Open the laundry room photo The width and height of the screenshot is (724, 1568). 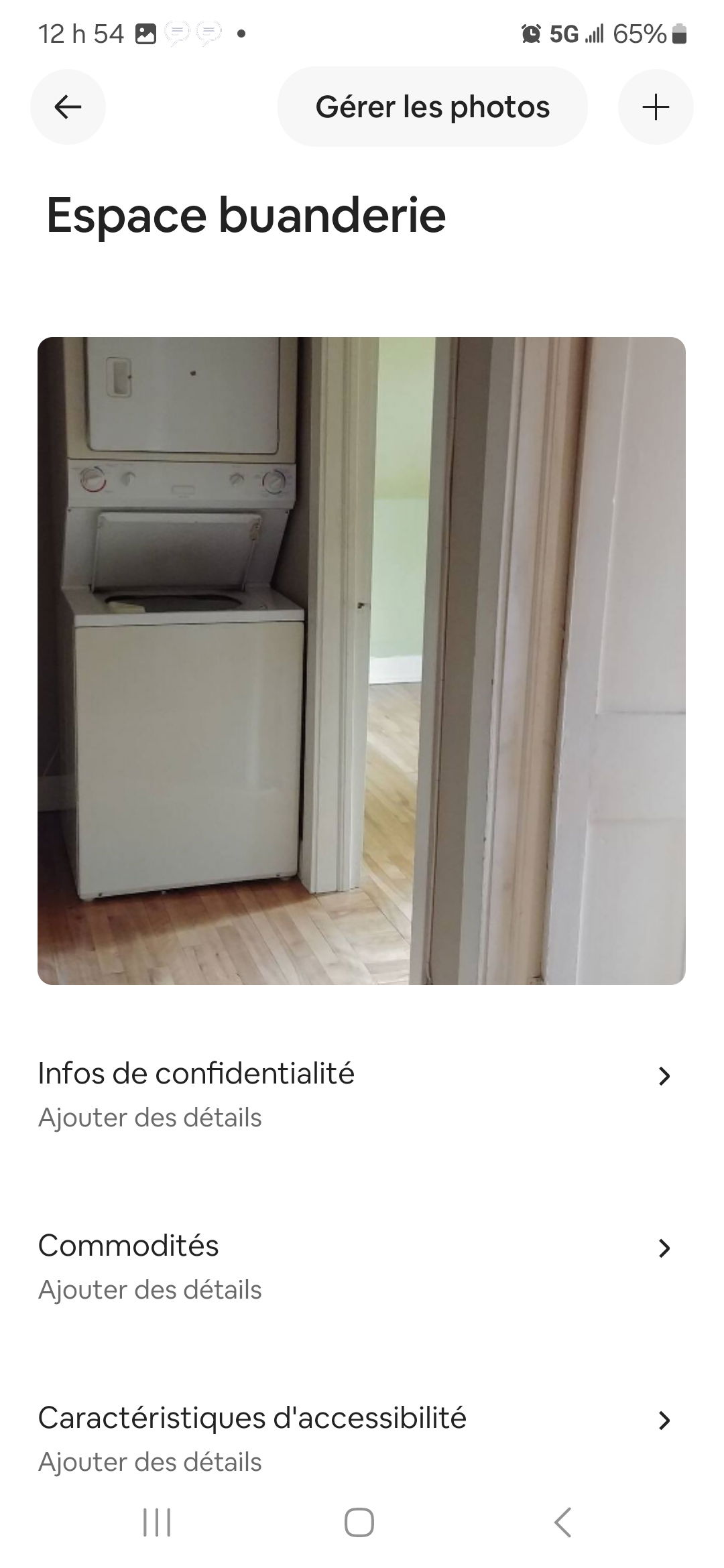pyautogui.click(x=361, y=661)
